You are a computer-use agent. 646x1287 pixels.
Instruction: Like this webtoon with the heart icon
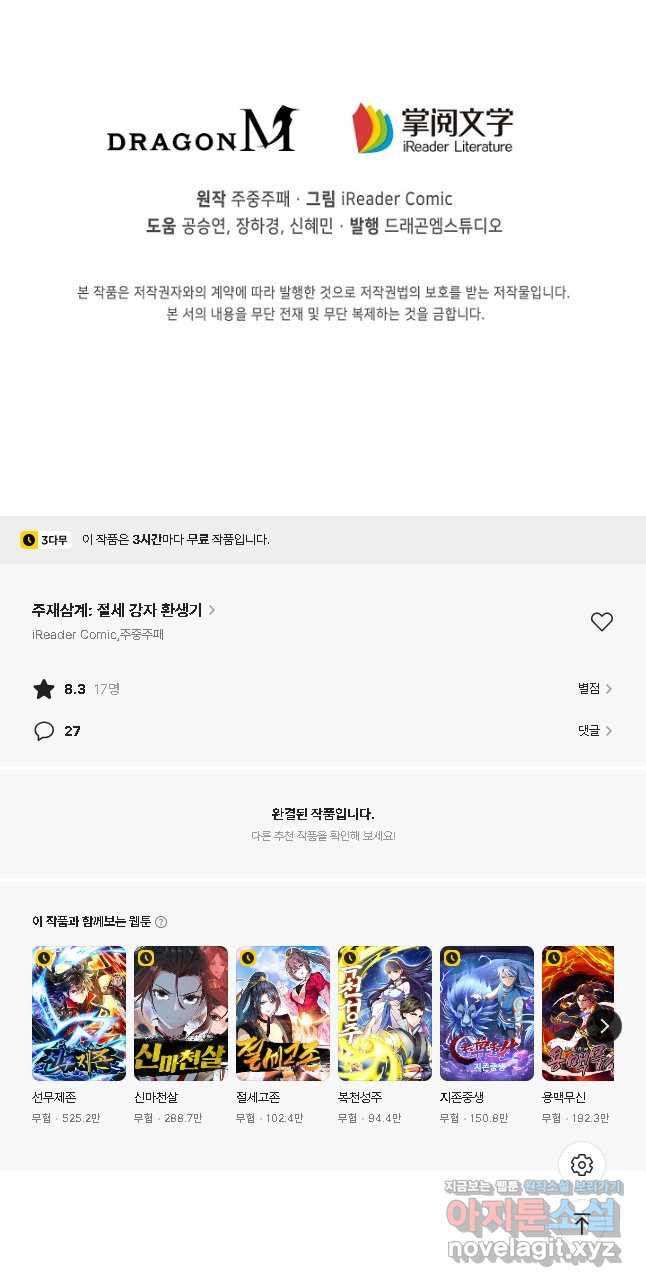pos(601,622)
